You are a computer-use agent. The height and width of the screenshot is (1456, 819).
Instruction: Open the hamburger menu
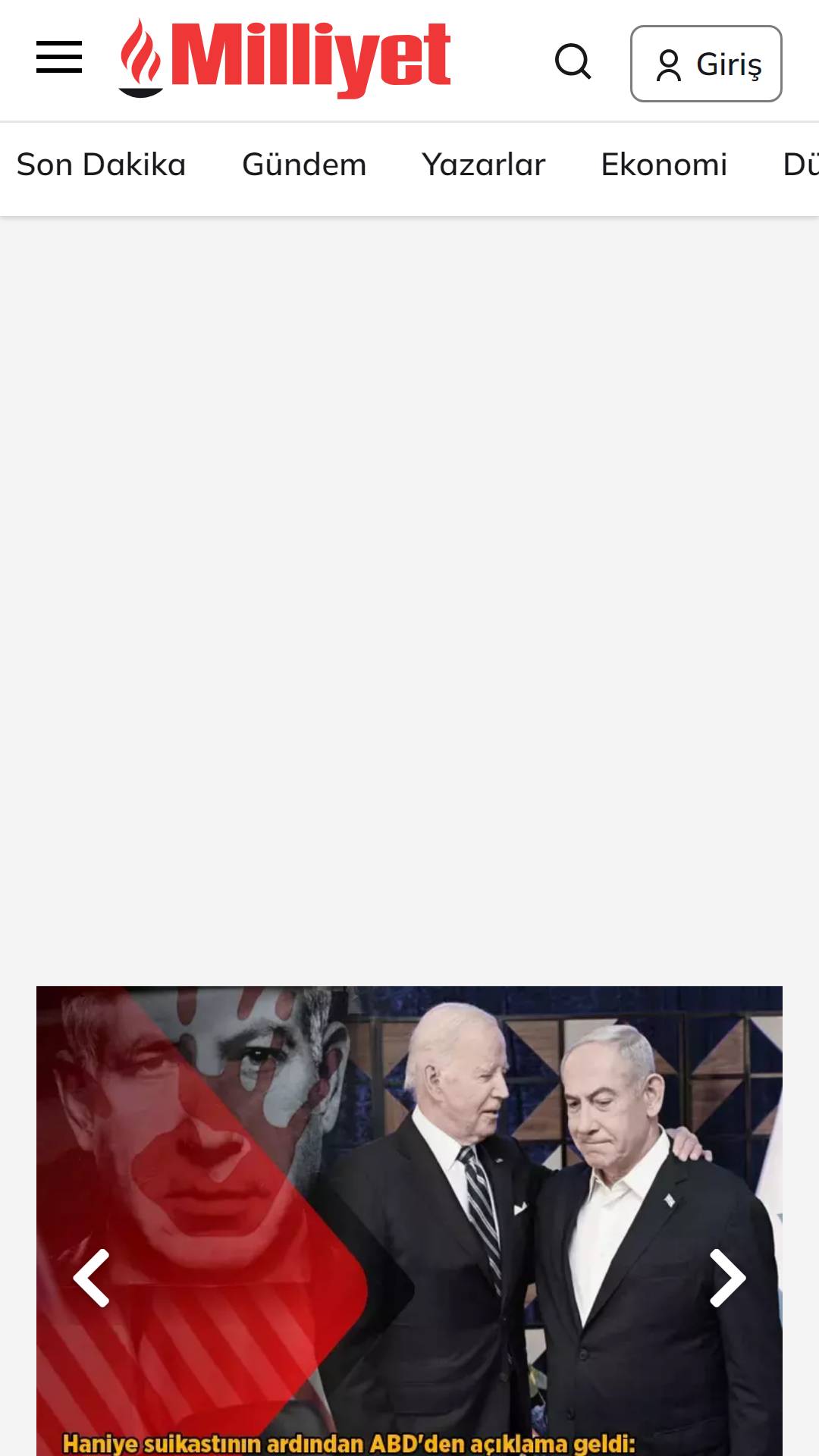[59, 58]
